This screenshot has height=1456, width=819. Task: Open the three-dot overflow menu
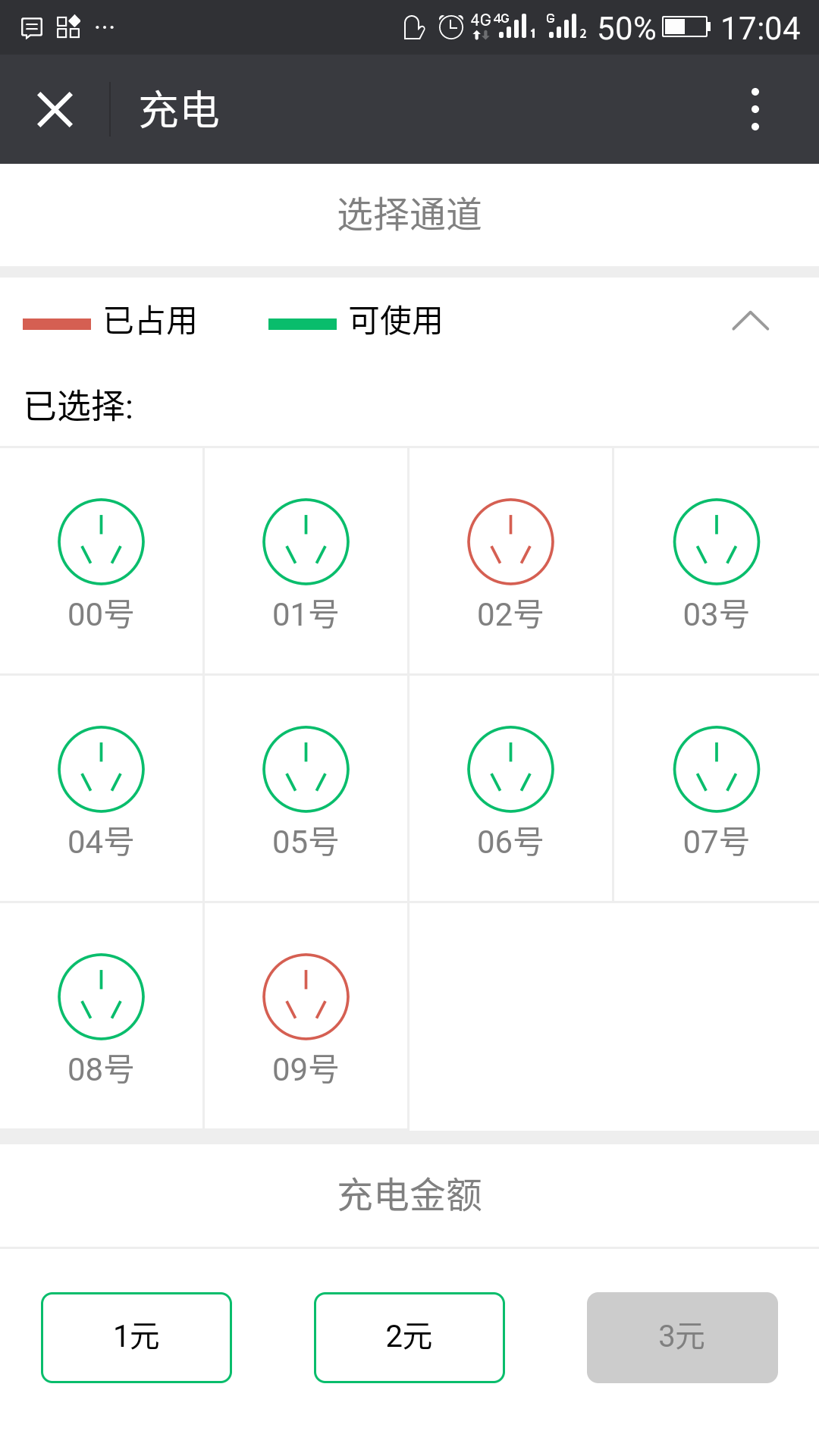coord(755,109)
